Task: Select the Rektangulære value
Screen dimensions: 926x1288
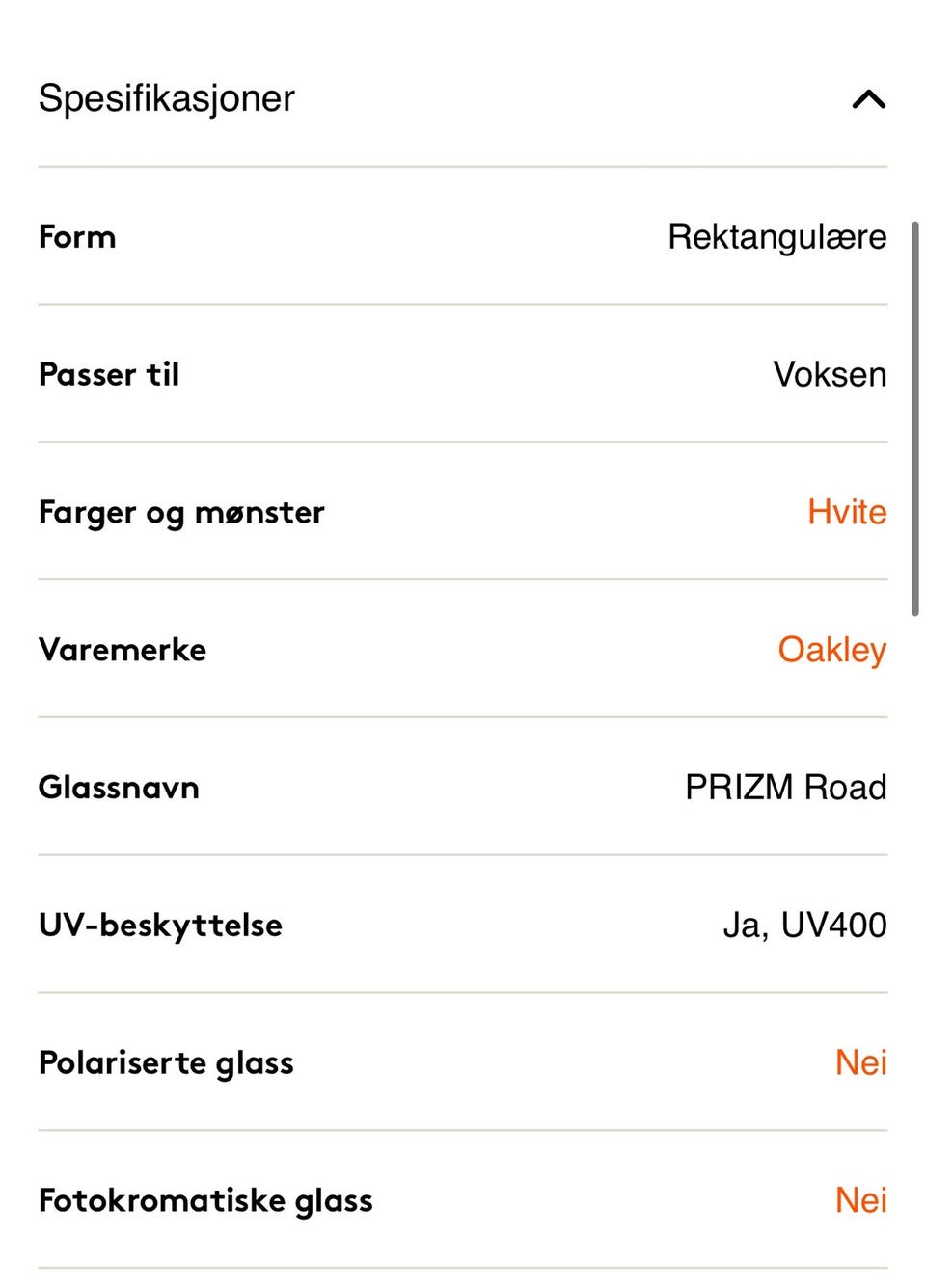Action: pos(777,237)
